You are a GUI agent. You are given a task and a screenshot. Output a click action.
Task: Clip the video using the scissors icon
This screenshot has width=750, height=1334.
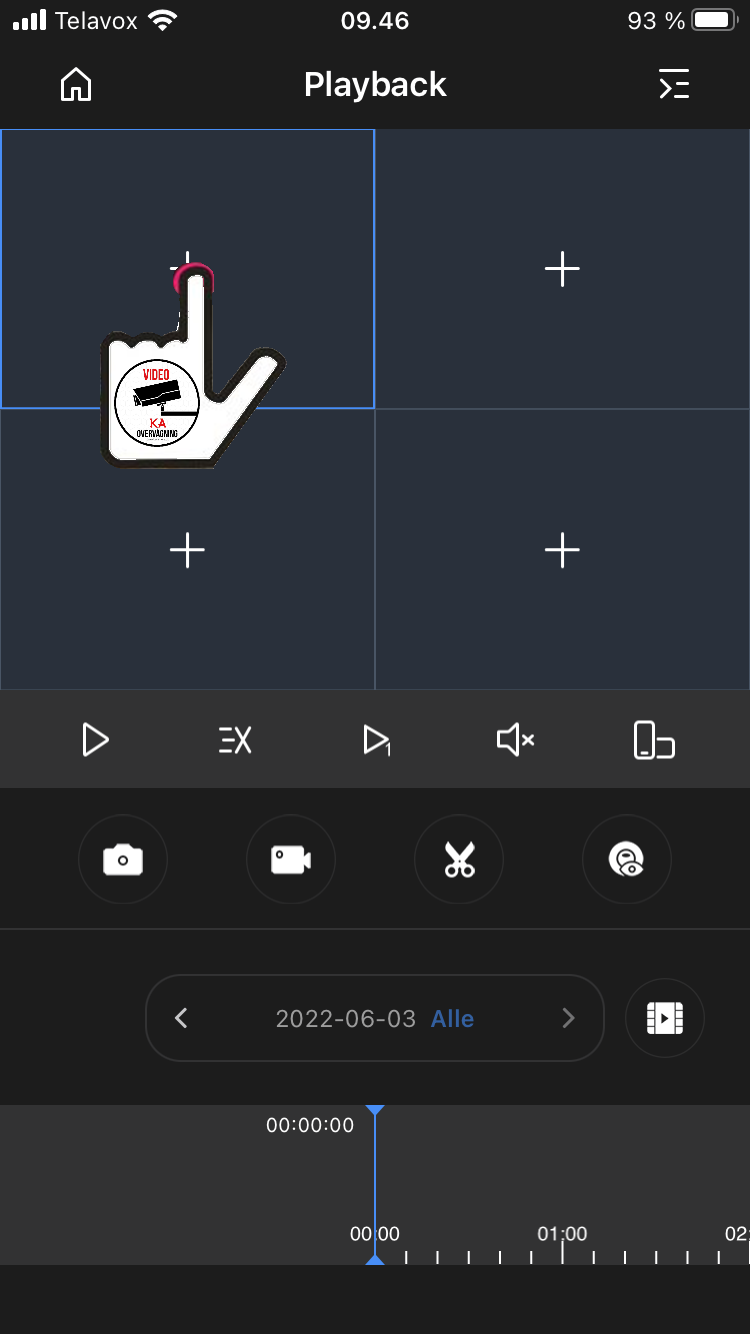[x=459, y=859]
